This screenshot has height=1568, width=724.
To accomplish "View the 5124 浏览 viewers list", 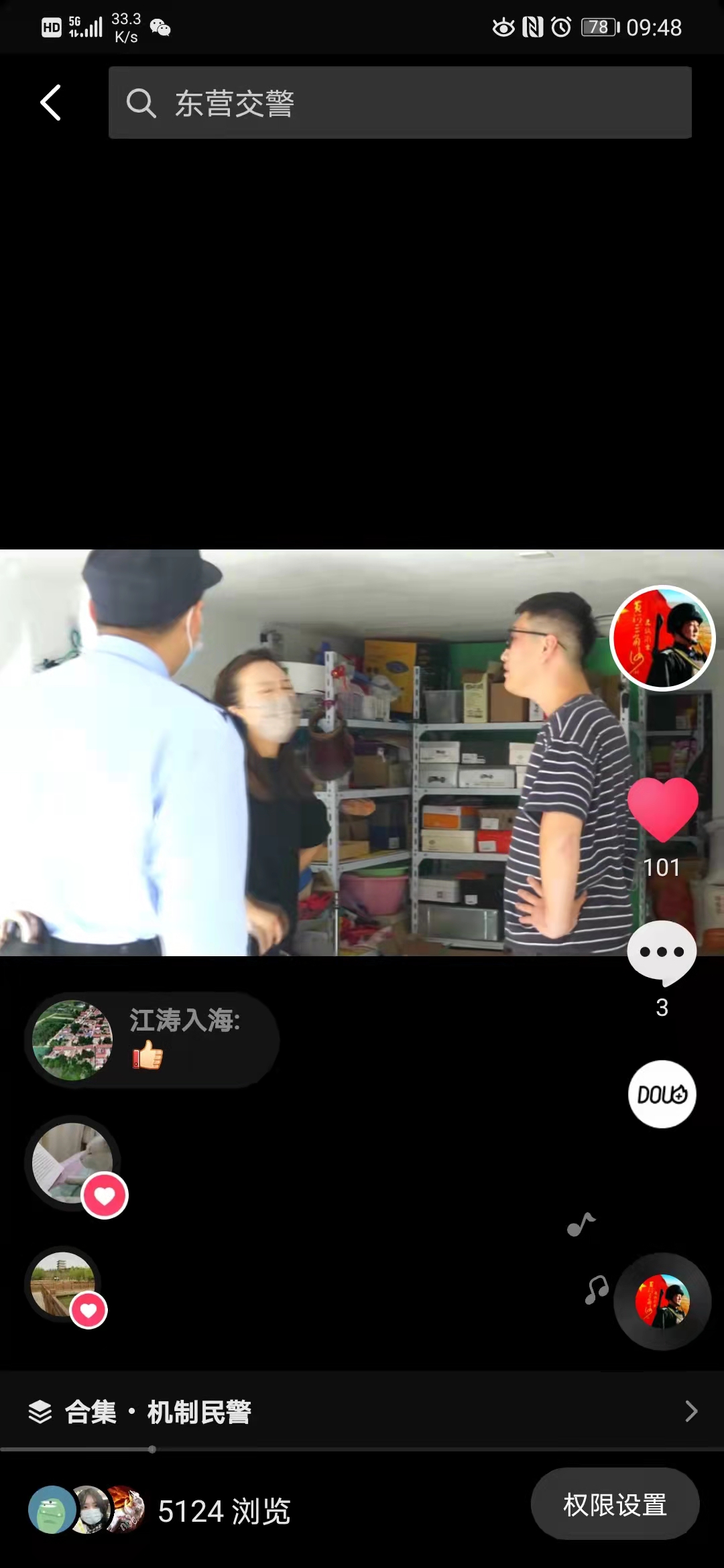I will pos(160,1510).
